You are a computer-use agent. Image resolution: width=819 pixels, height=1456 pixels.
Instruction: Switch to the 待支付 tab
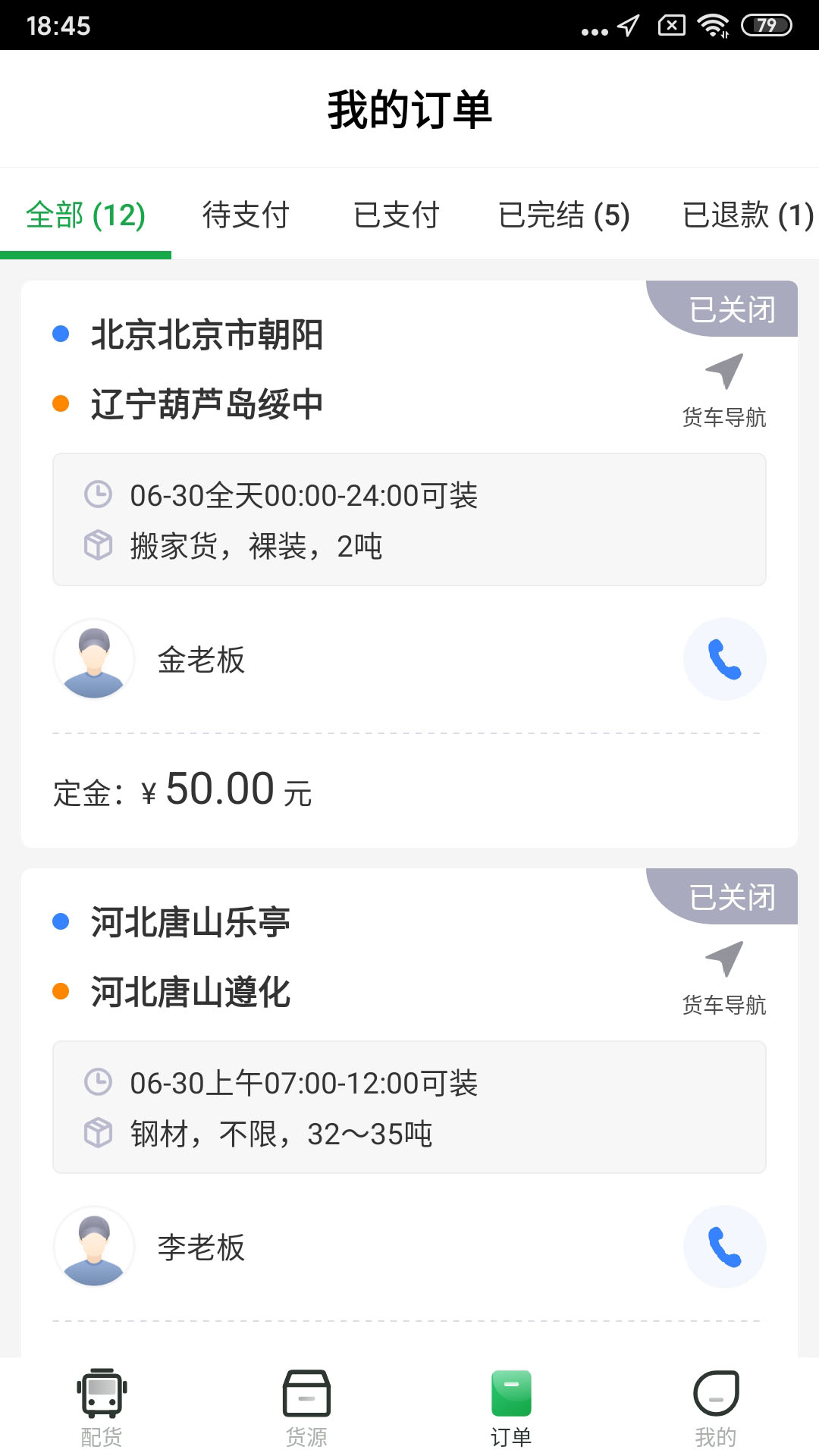click(244, 216)
